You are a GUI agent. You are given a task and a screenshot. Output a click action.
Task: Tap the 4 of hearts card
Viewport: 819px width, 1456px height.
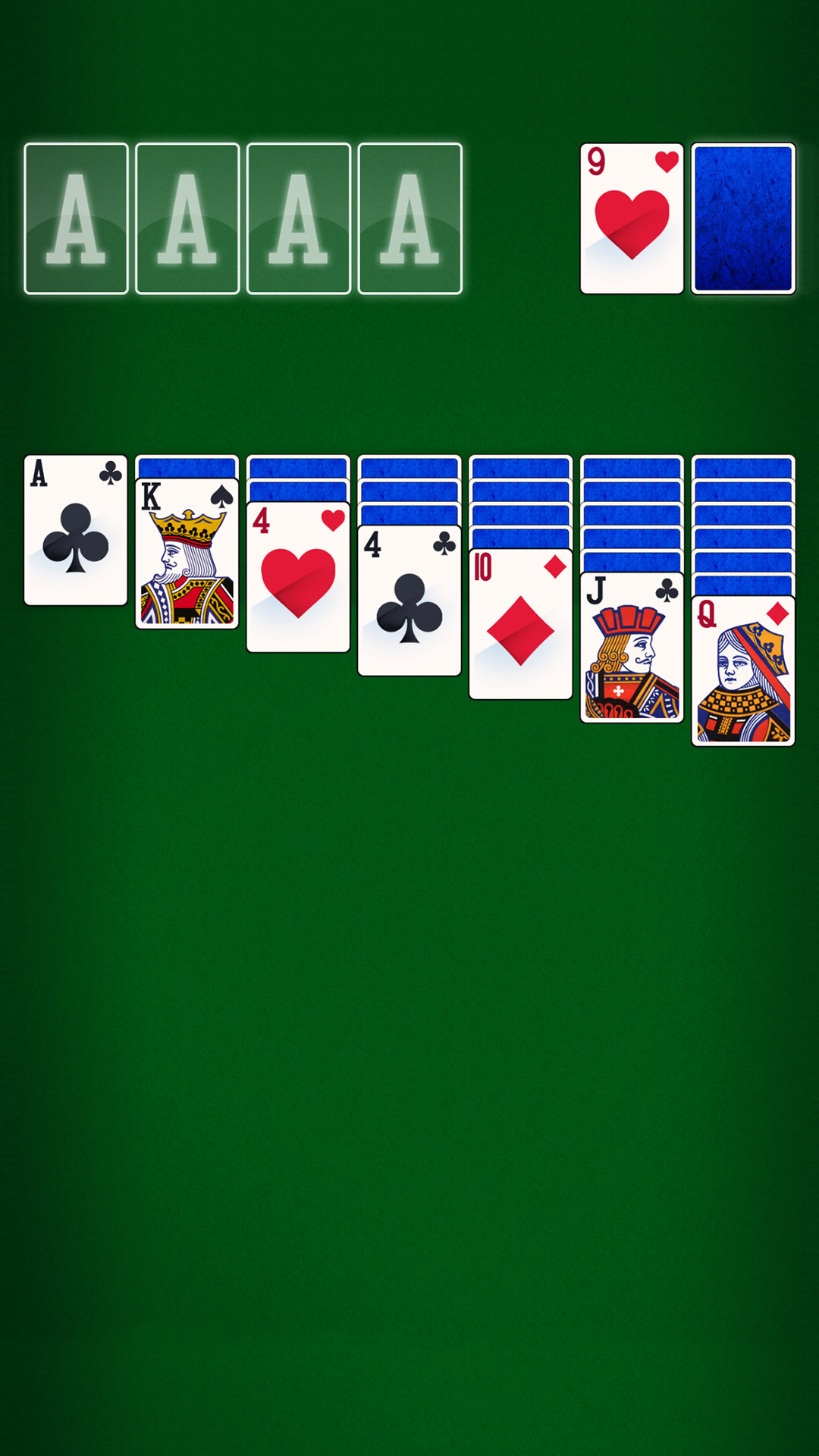click(298, 577)
